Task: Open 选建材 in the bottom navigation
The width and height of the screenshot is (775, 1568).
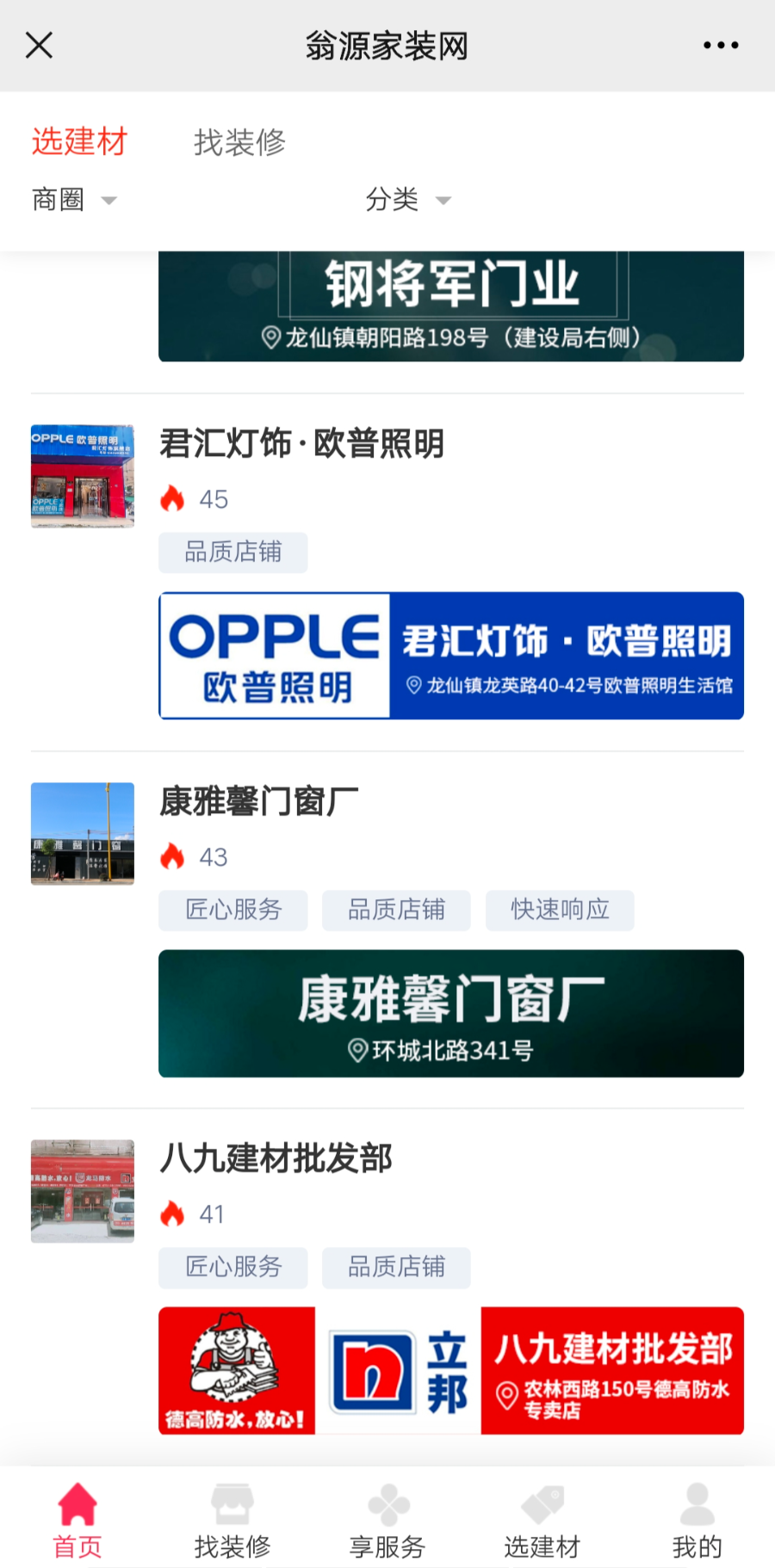Action: click(542, 1522)
